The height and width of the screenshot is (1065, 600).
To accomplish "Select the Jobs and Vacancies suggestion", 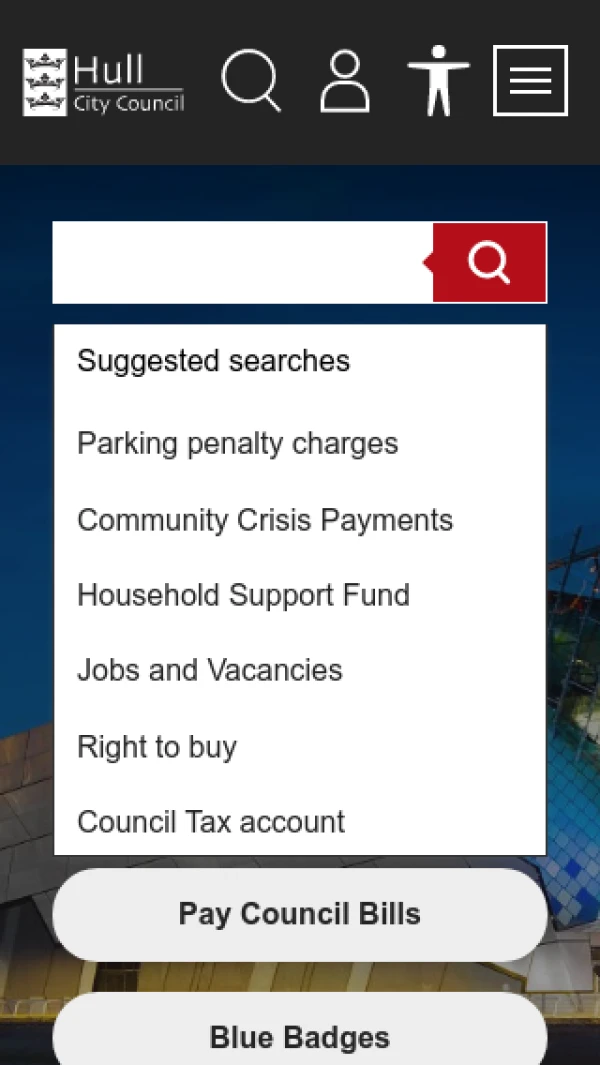I will click(x=210, y=670).
